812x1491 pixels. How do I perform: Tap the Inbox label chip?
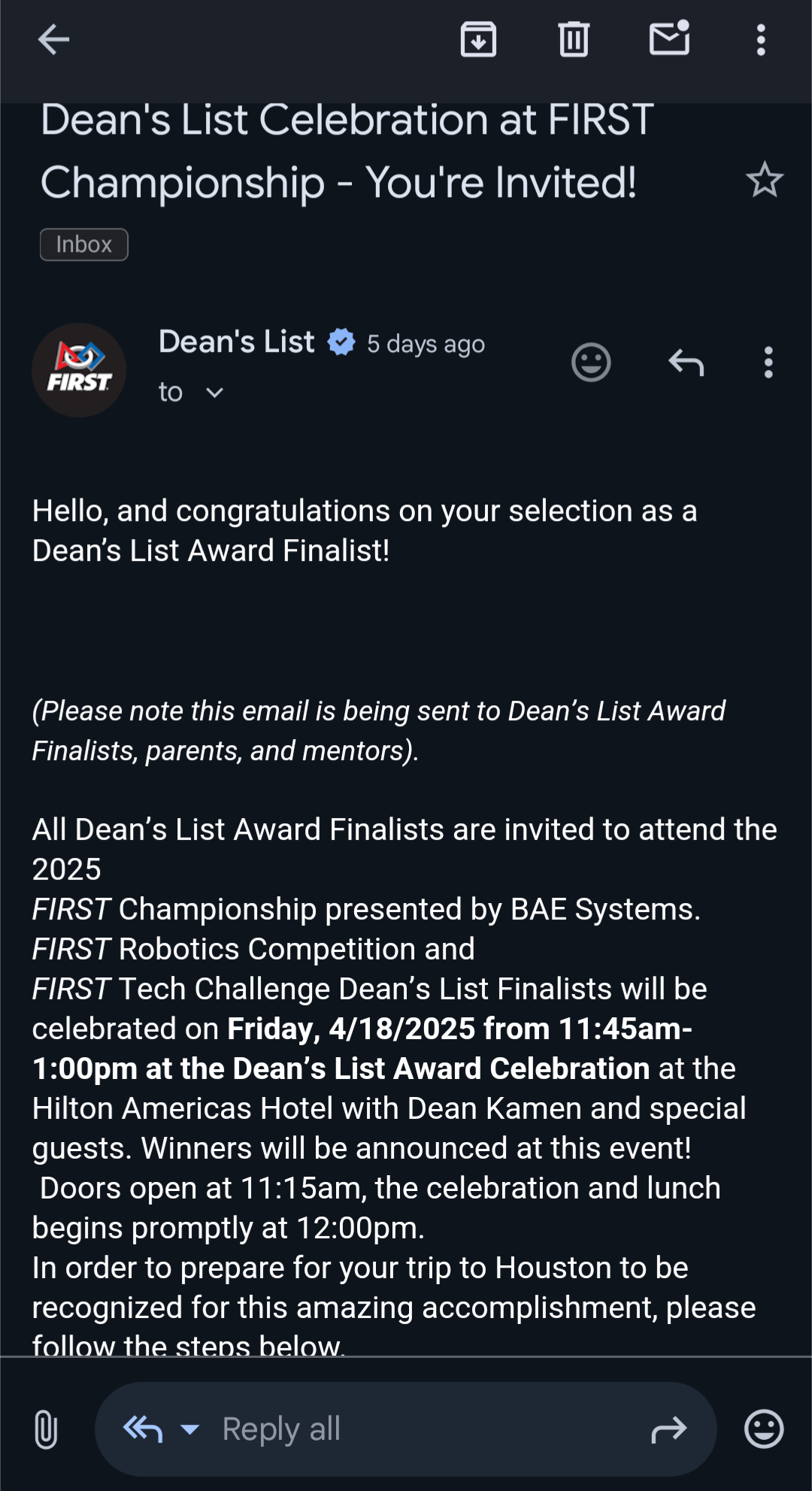pyautogui.click(x=83, y=244)
